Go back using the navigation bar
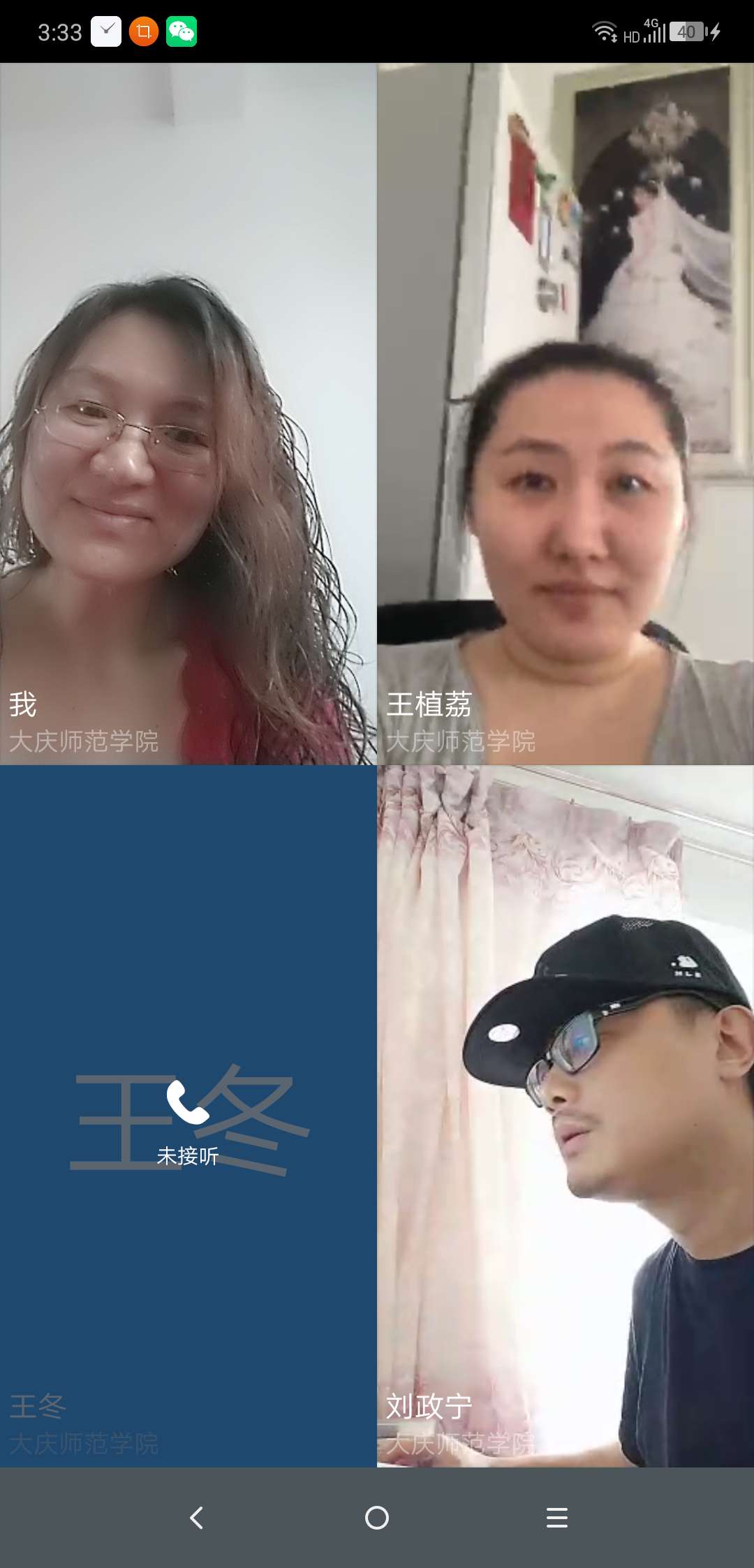This screenshot has width=754, height=1568. [197, 1517]
